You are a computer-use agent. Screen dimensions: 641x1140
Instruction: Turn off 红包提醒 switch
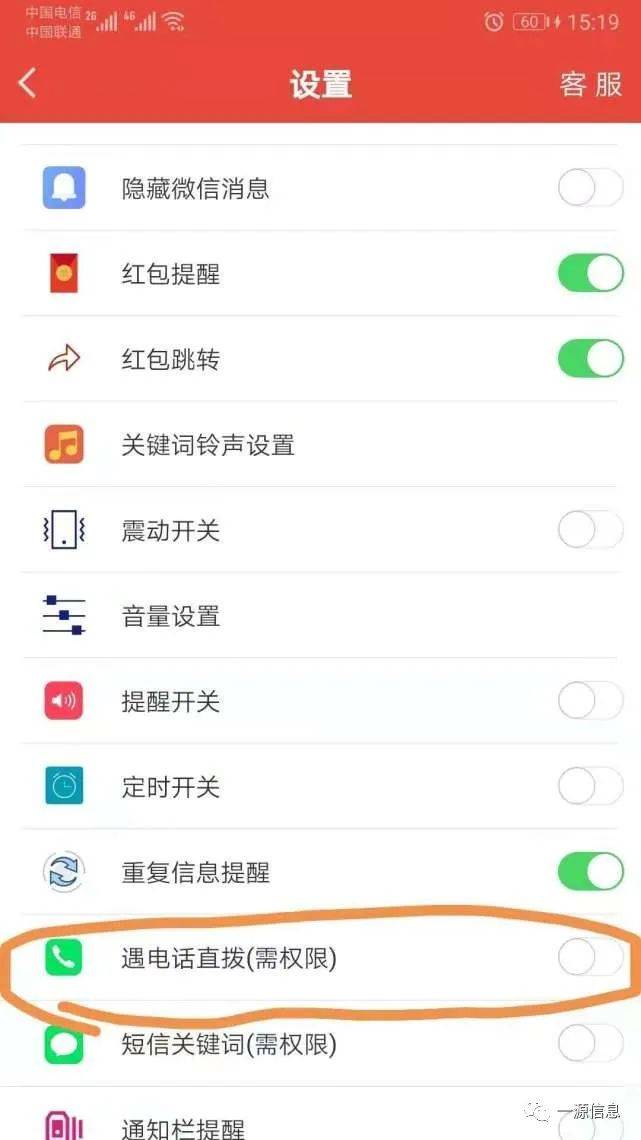click(590, 273)
